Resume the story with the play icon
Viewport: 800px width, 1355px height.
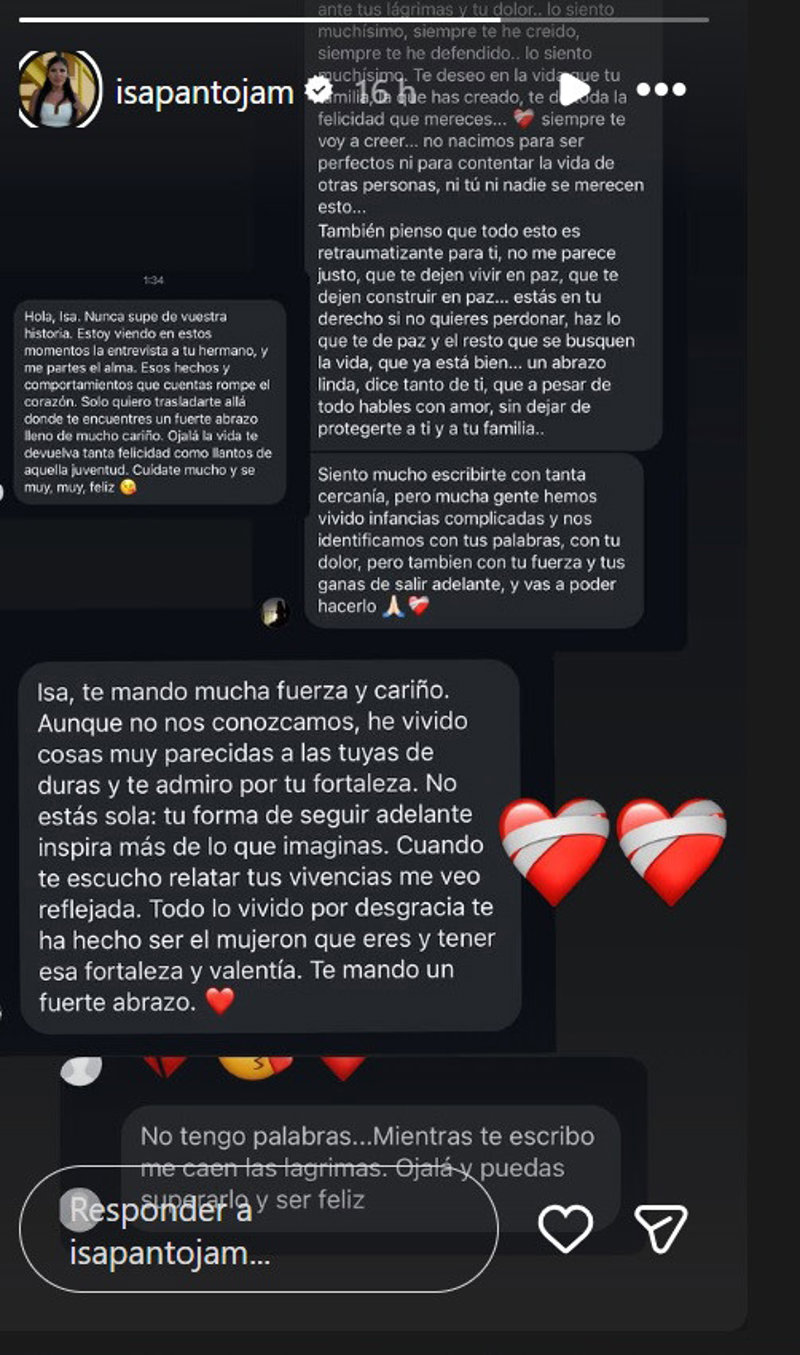pos(574,90)
